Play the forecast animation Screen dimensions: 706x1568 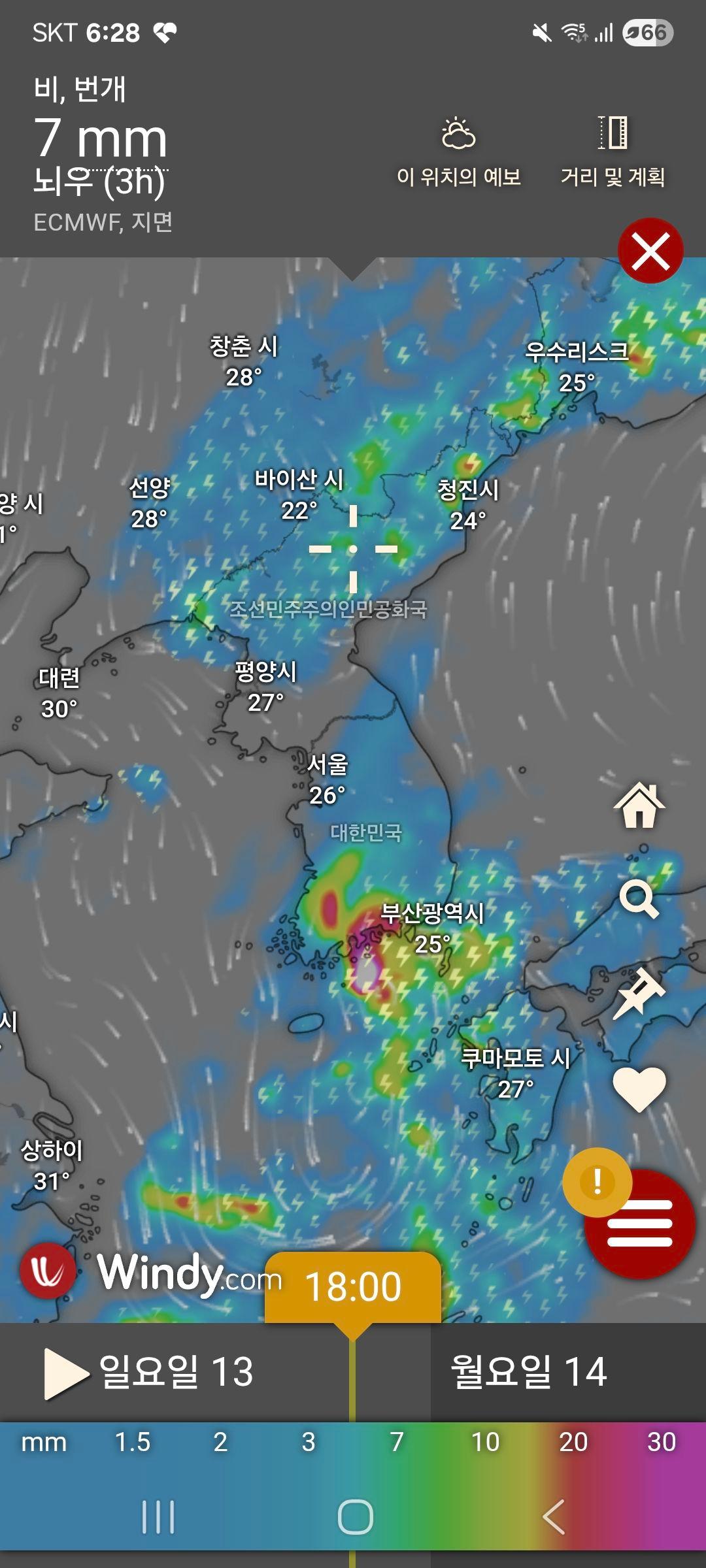pyautogui.click(x=65, y=1373)
